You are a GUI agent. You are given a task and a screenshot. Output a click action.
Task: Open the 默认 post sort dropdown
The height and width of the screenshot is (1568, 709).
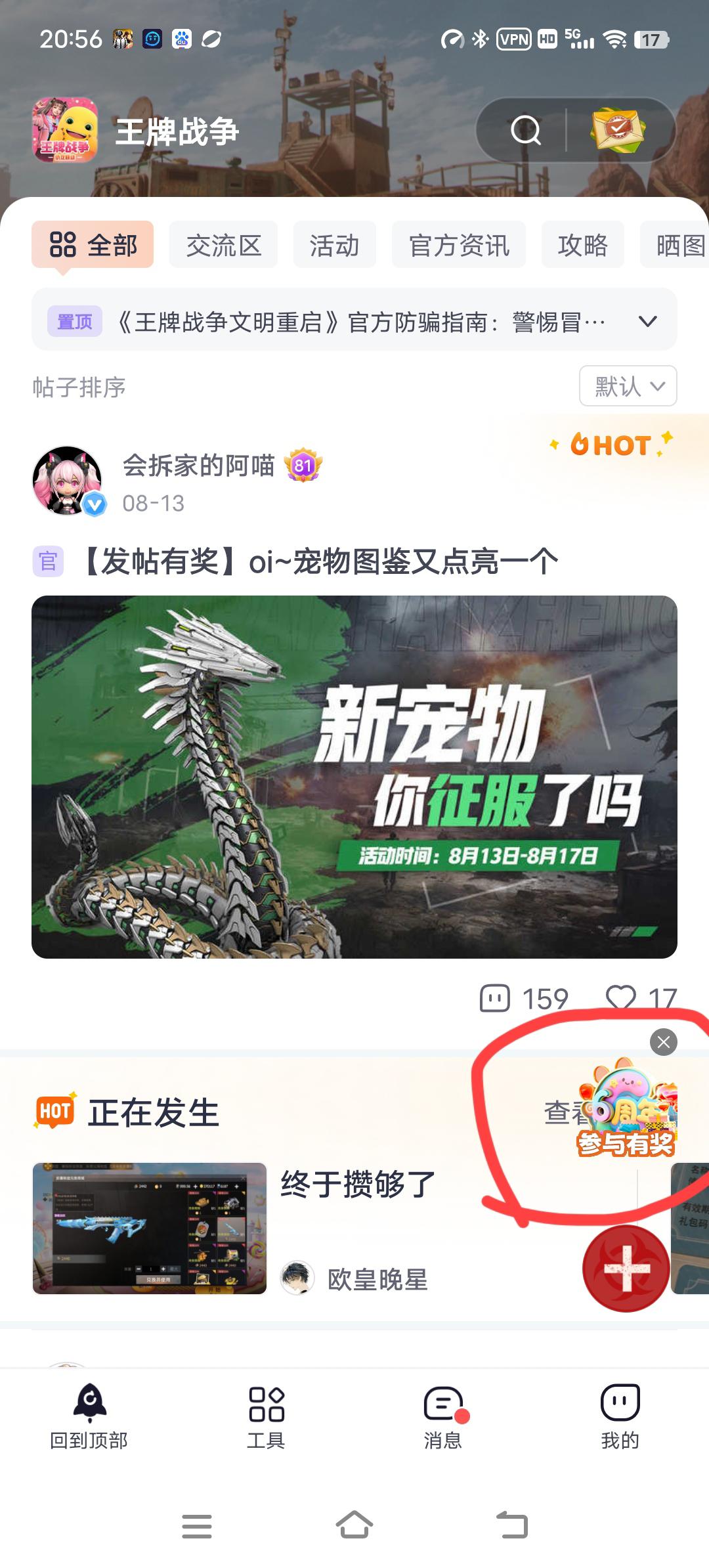pos(628,386)
